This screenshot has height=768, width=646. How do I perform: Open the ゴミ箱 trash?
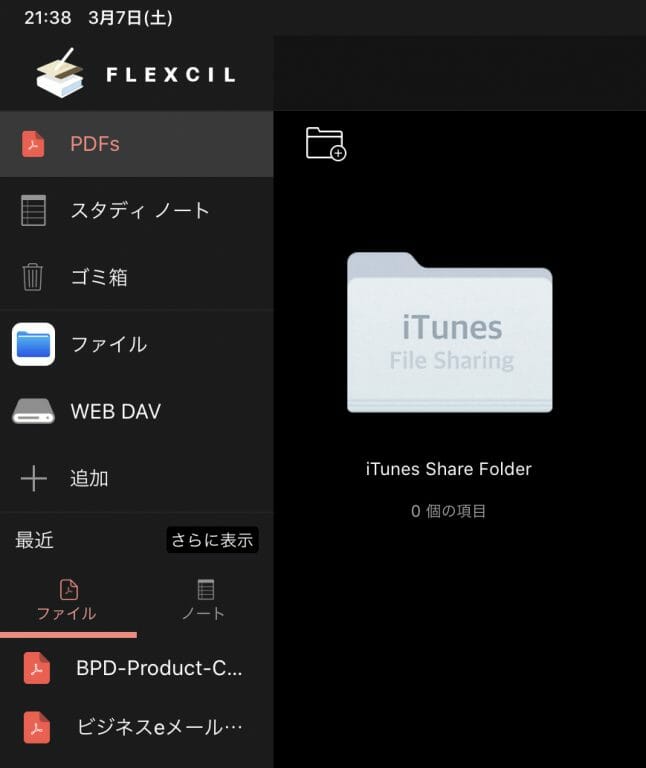[136, 278]
